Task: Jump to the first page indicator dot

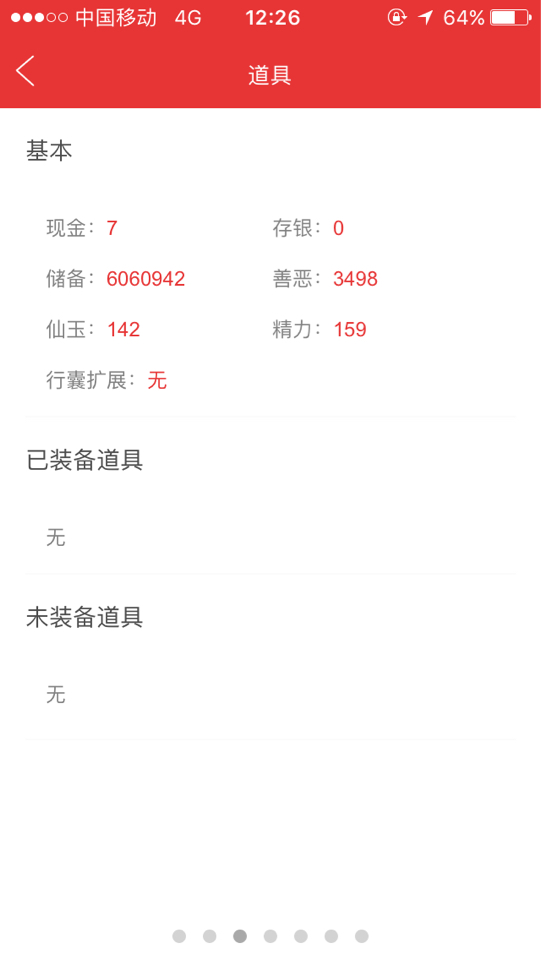Action: [179, 936]
